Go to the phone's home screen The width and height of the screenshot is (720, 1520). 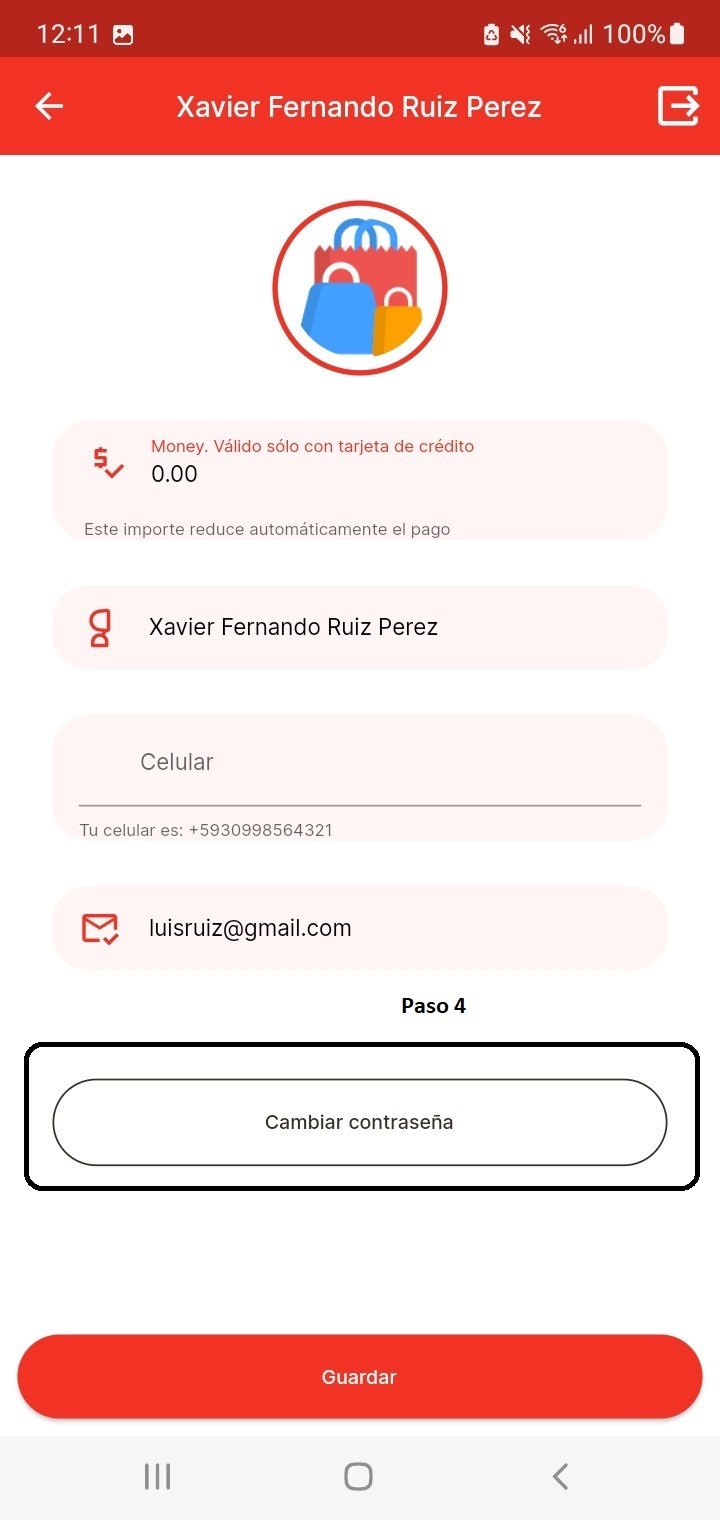358,1476
